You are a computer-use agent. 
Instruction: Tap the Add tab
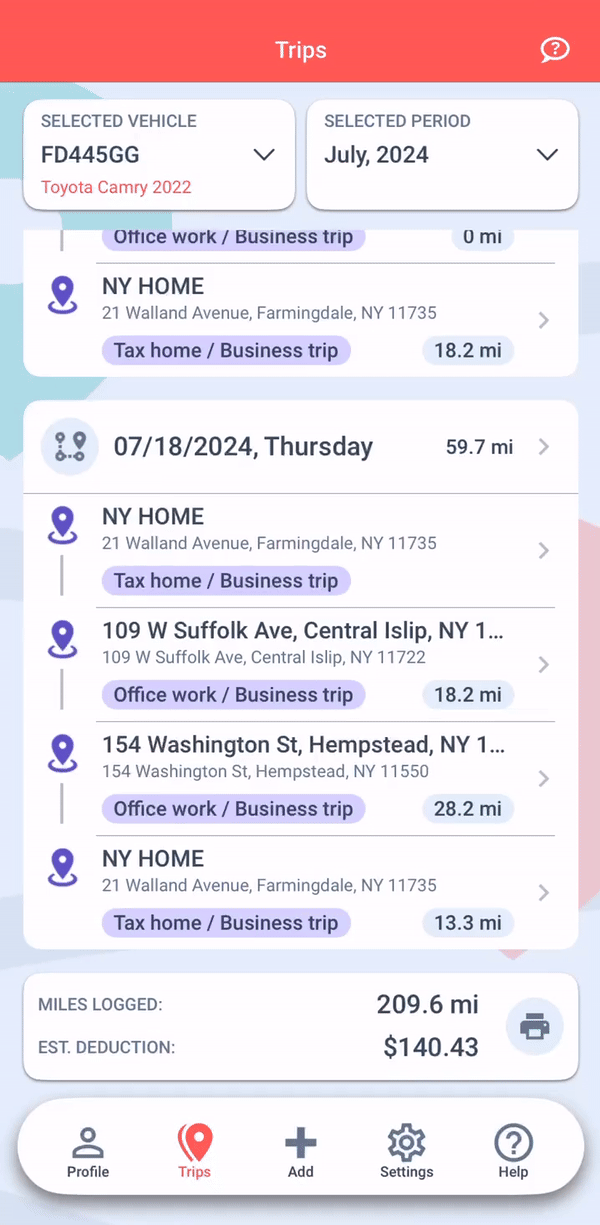pos(300,1152)
